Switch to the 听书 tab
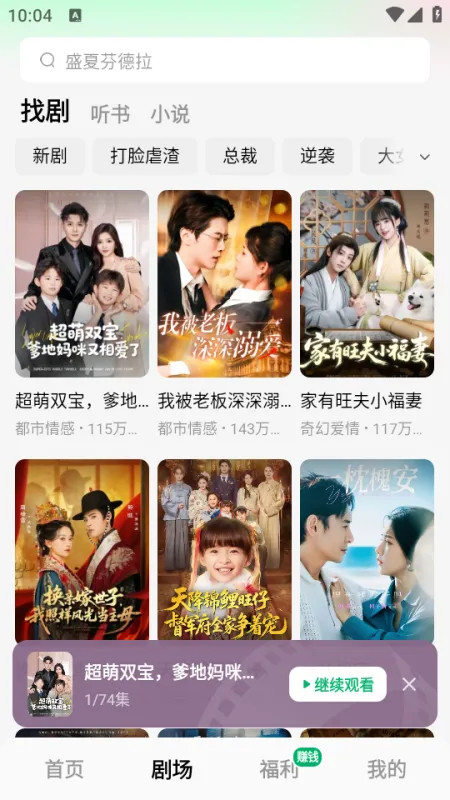The image size is (450, 800). [x=110, y=113]
